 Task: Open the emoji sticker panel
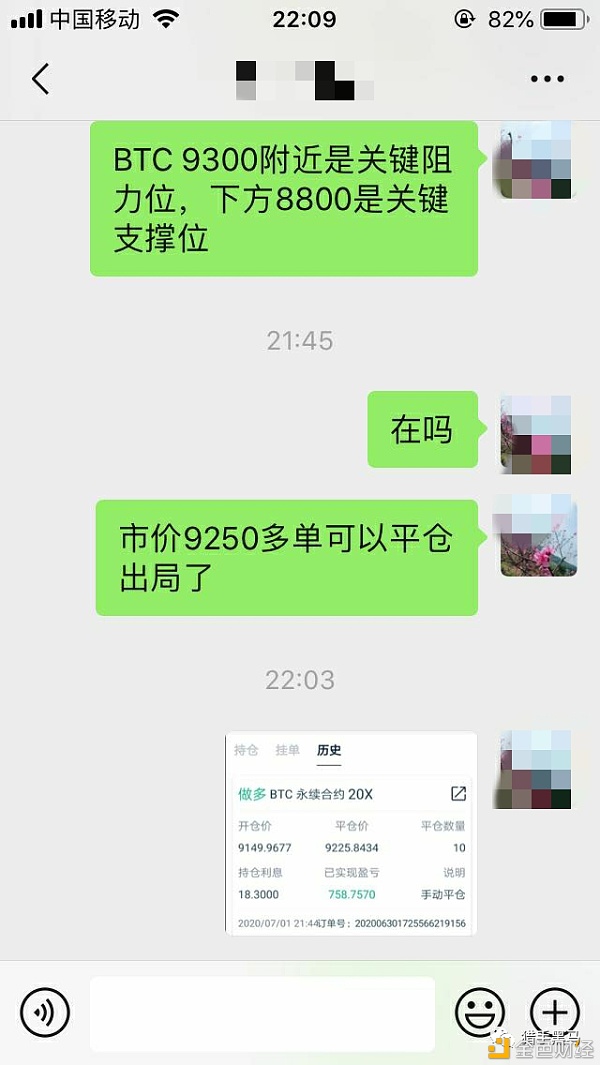[x=480, y=1012]
